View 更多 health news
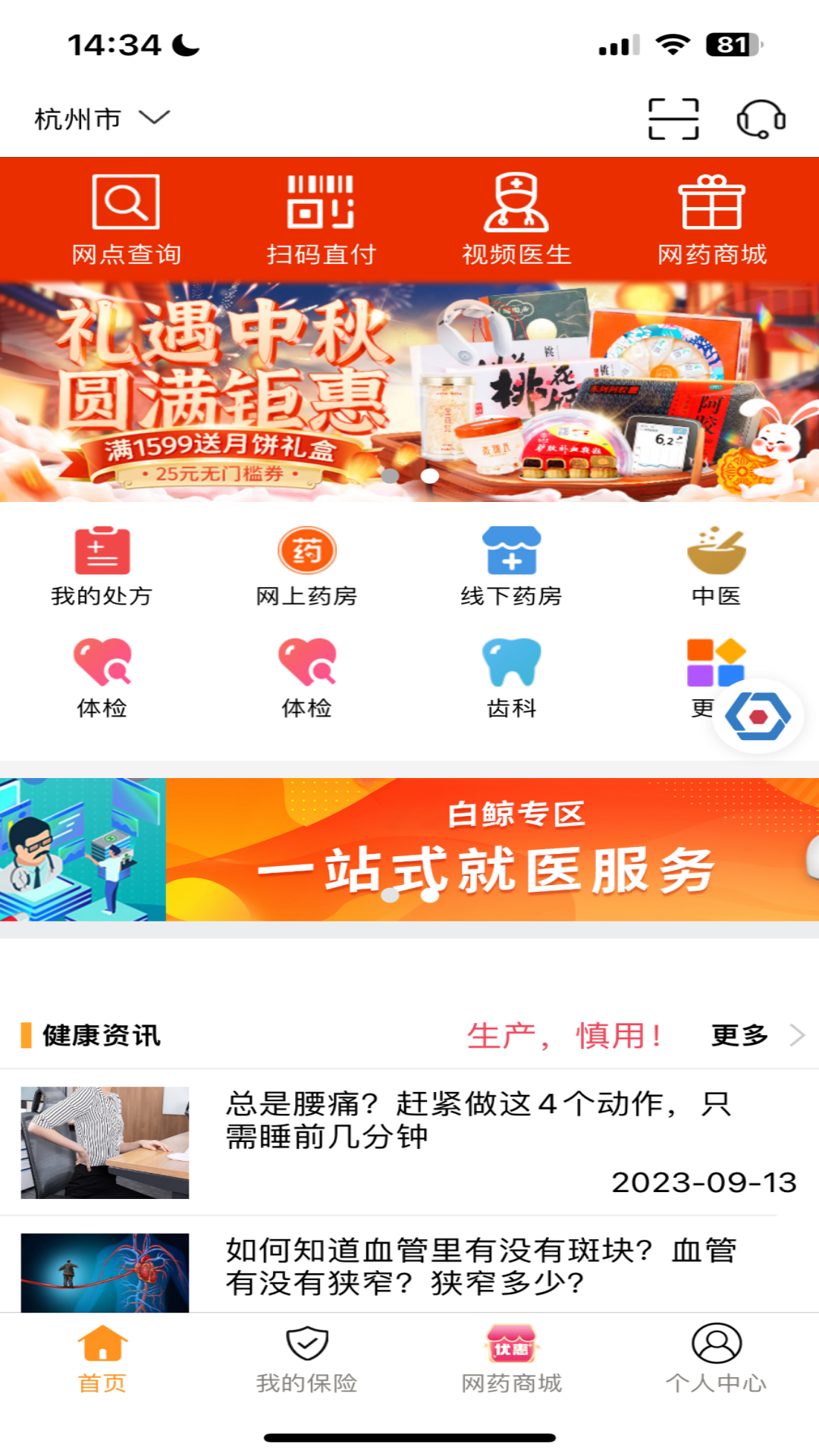819x1456 pixels. click(756, 1035)
